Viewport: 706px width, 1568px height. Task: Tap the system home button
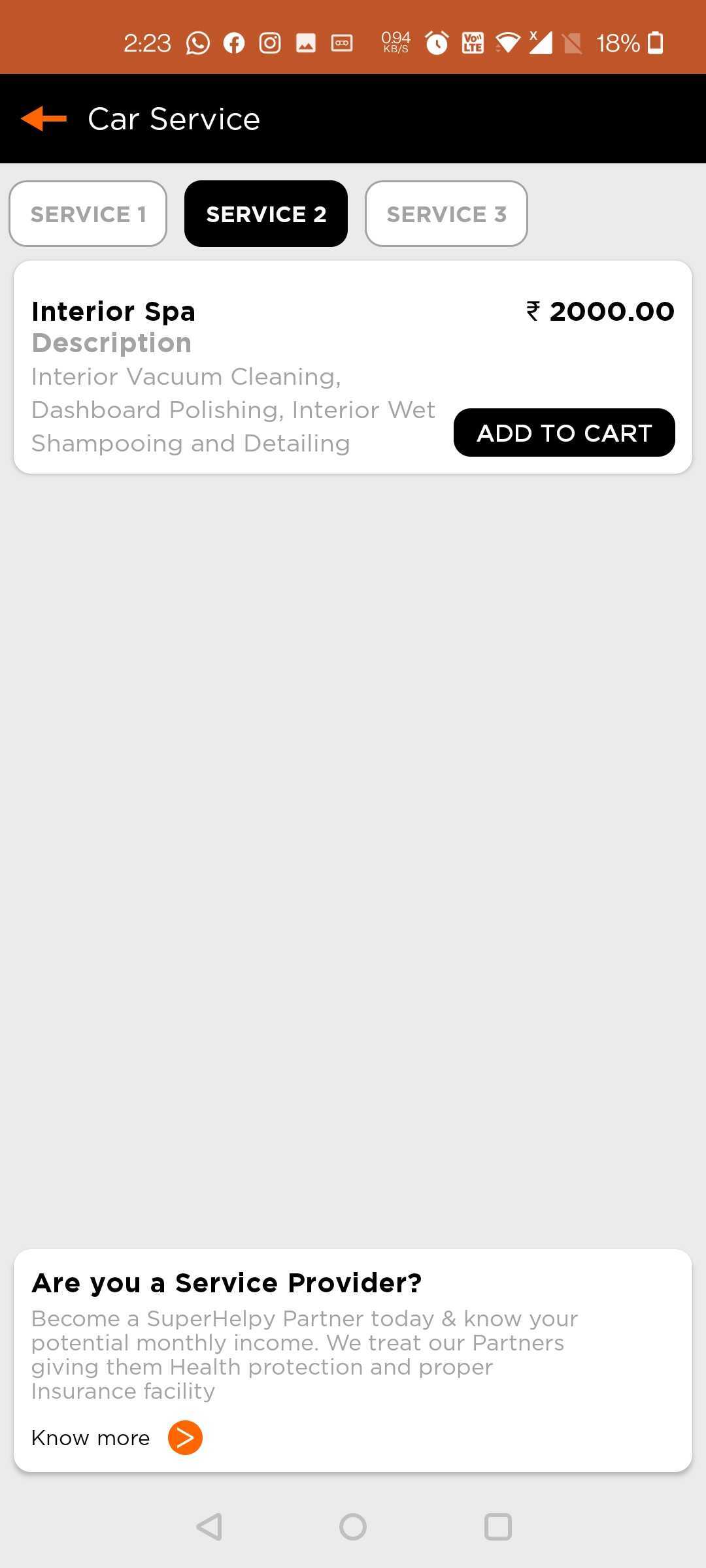pos(353,1527)
